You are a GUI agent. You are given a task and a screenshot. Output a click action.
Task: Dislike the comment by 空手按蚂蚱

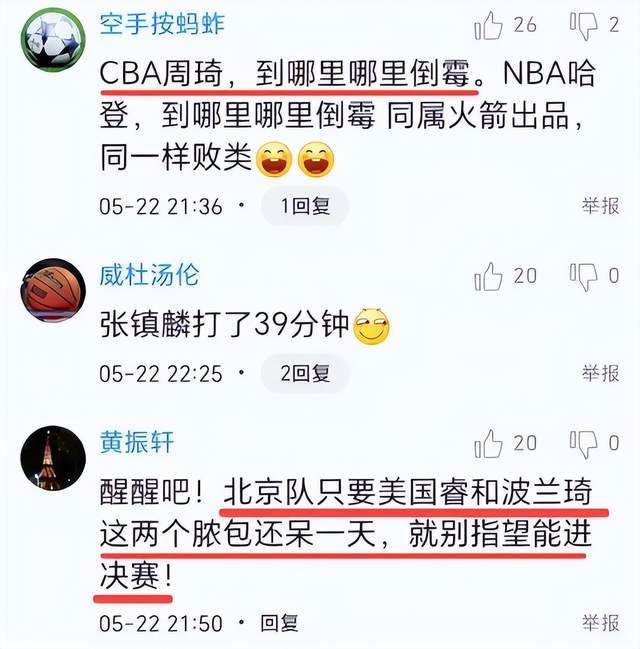click(x=584, y=26)
